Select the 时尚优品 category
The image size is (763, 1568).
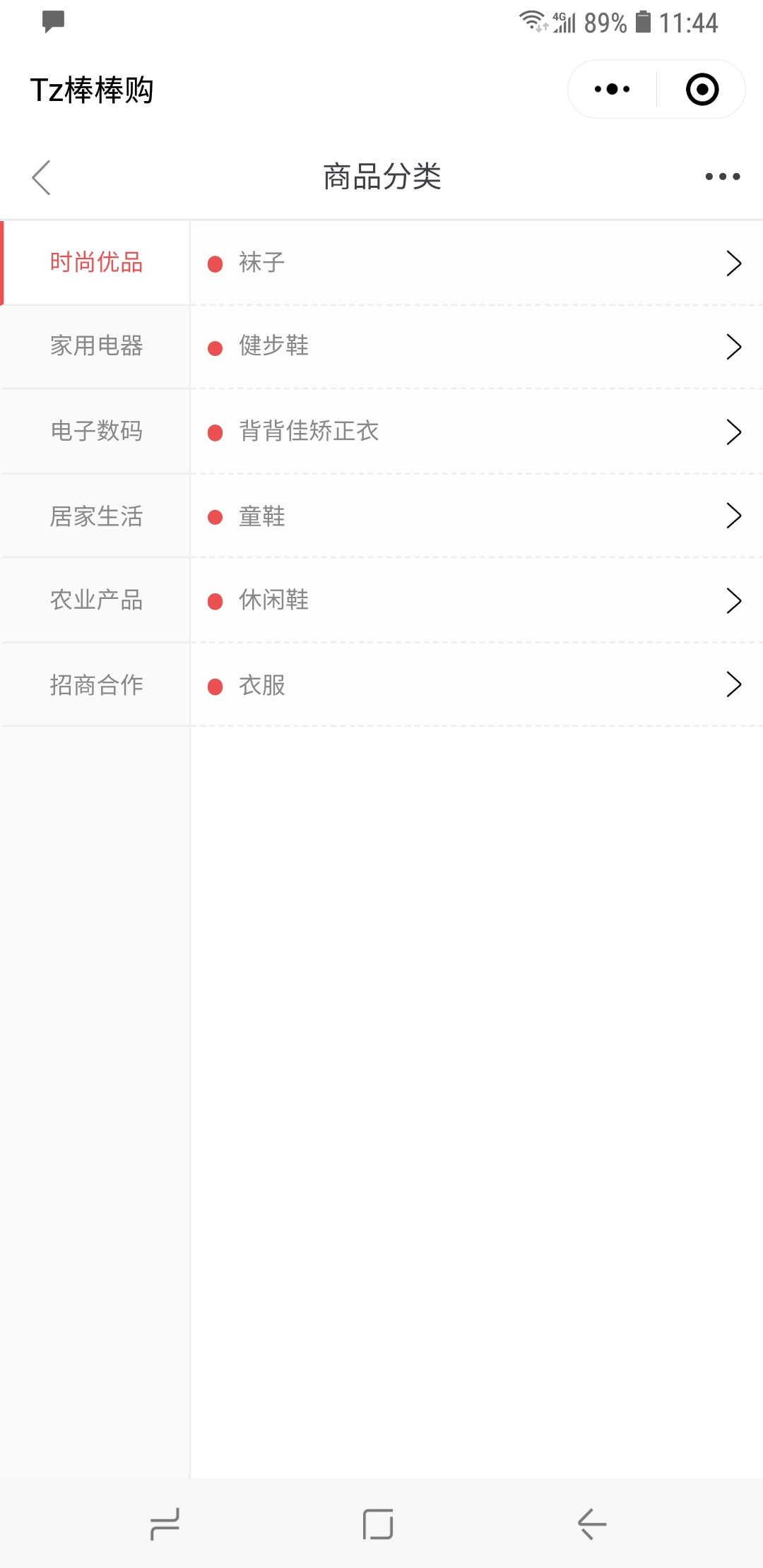(96, 263)
